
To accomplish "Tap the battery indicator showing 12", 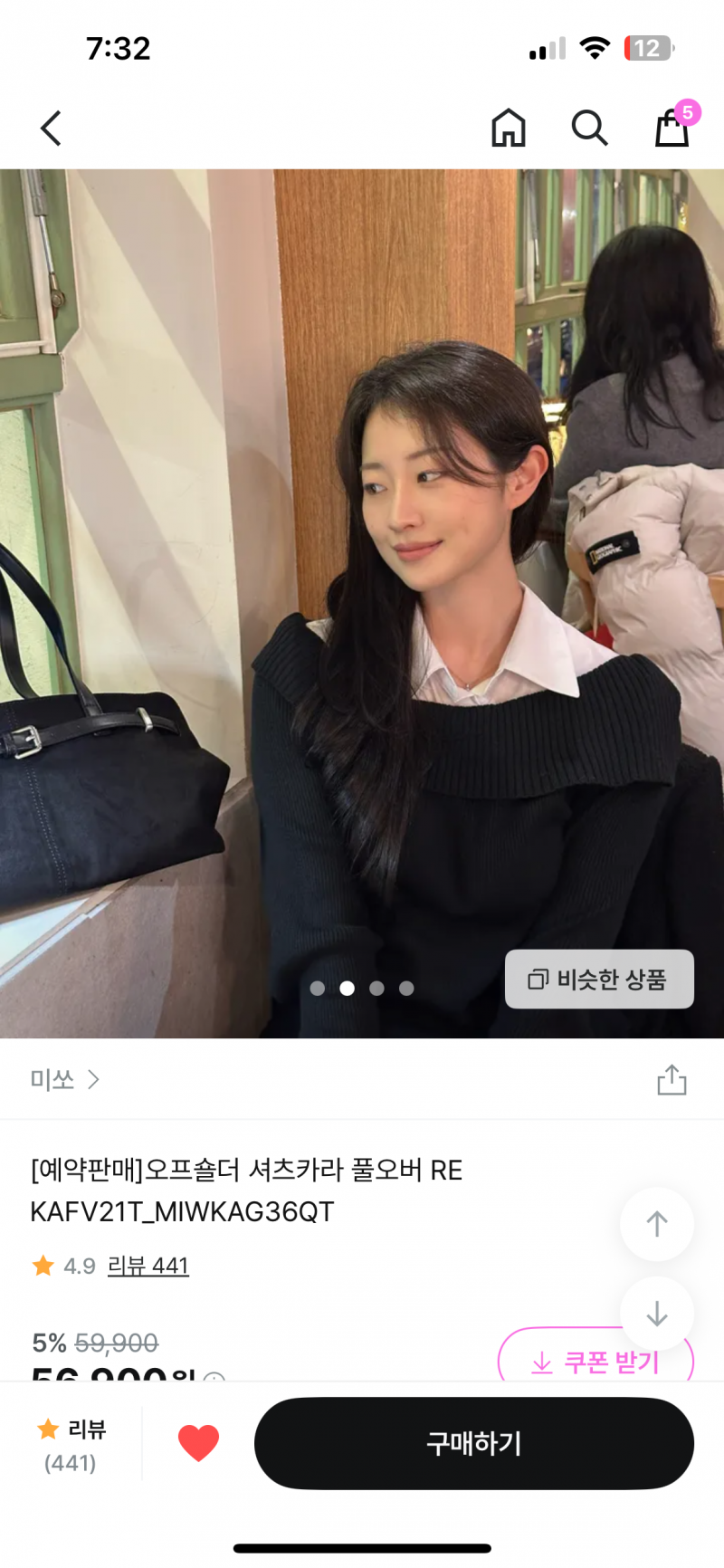I will (x=651, y=49).
